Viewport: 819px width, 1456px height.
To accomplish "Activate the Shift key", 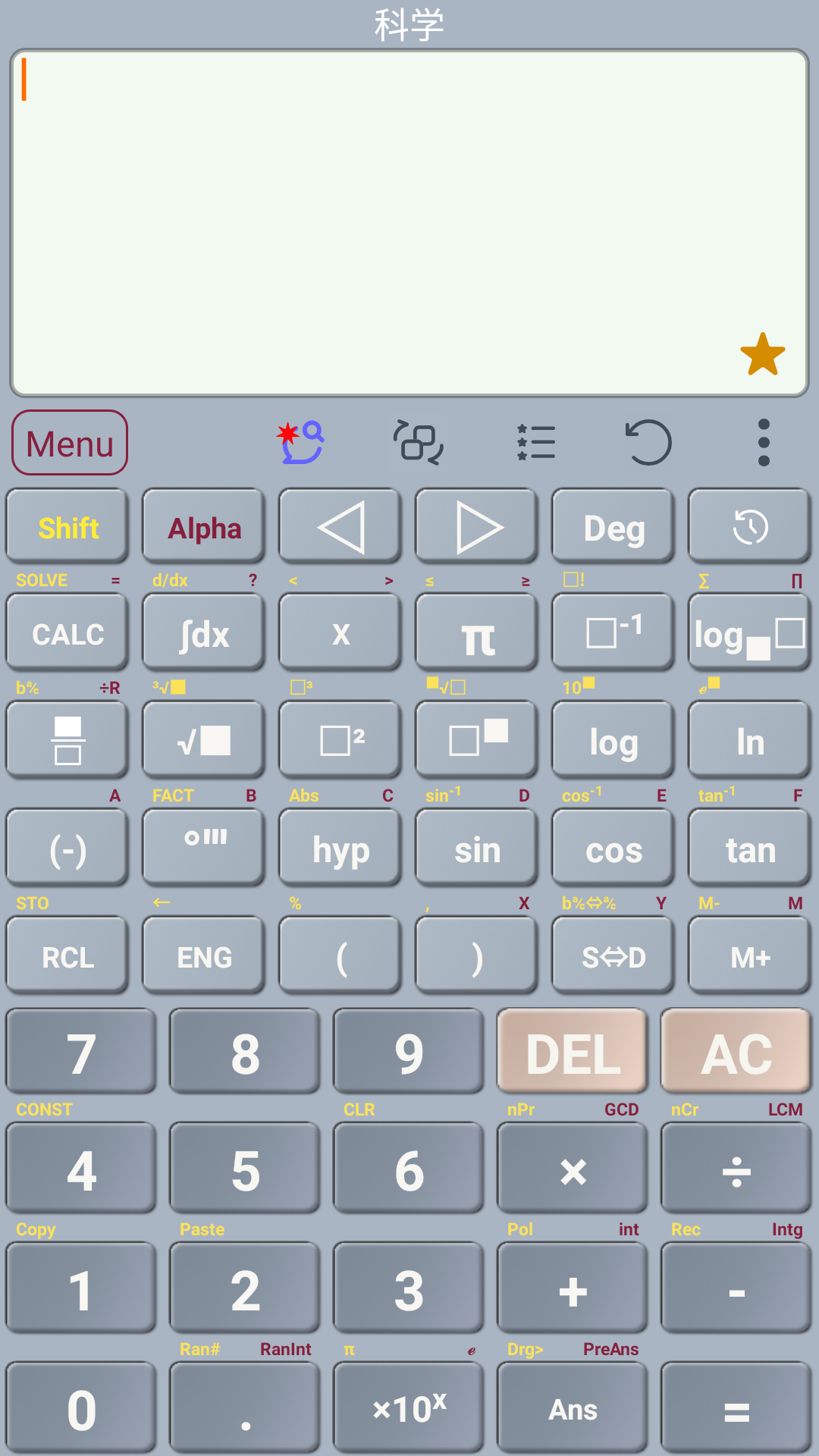I will (68, 528).
